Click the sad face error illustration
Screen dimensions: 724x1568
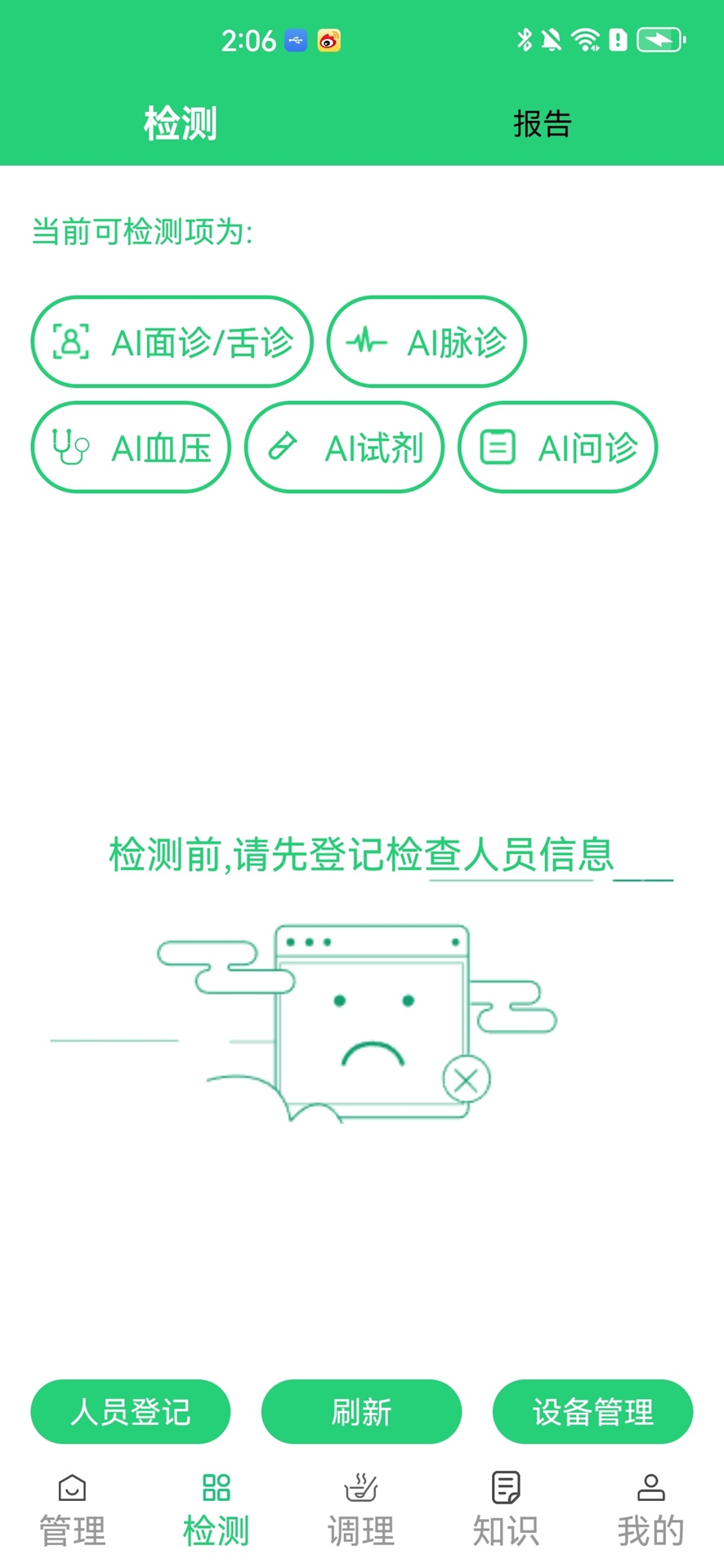(x=372, y=1021)
